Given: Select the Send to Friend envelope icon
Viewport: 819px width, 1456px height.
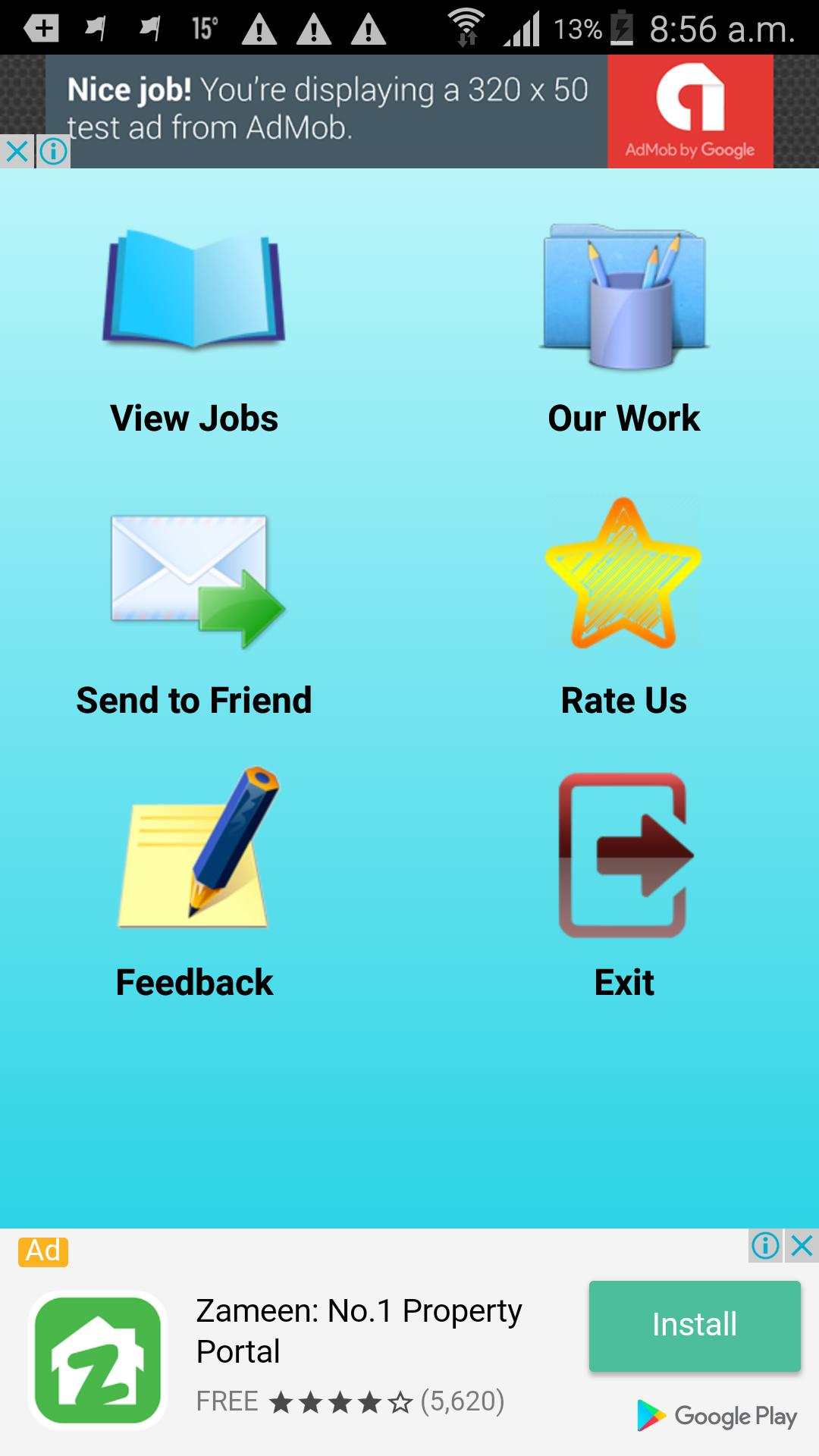Looking at the screenshot, I should pyautogui.click(x=193, y=580).
